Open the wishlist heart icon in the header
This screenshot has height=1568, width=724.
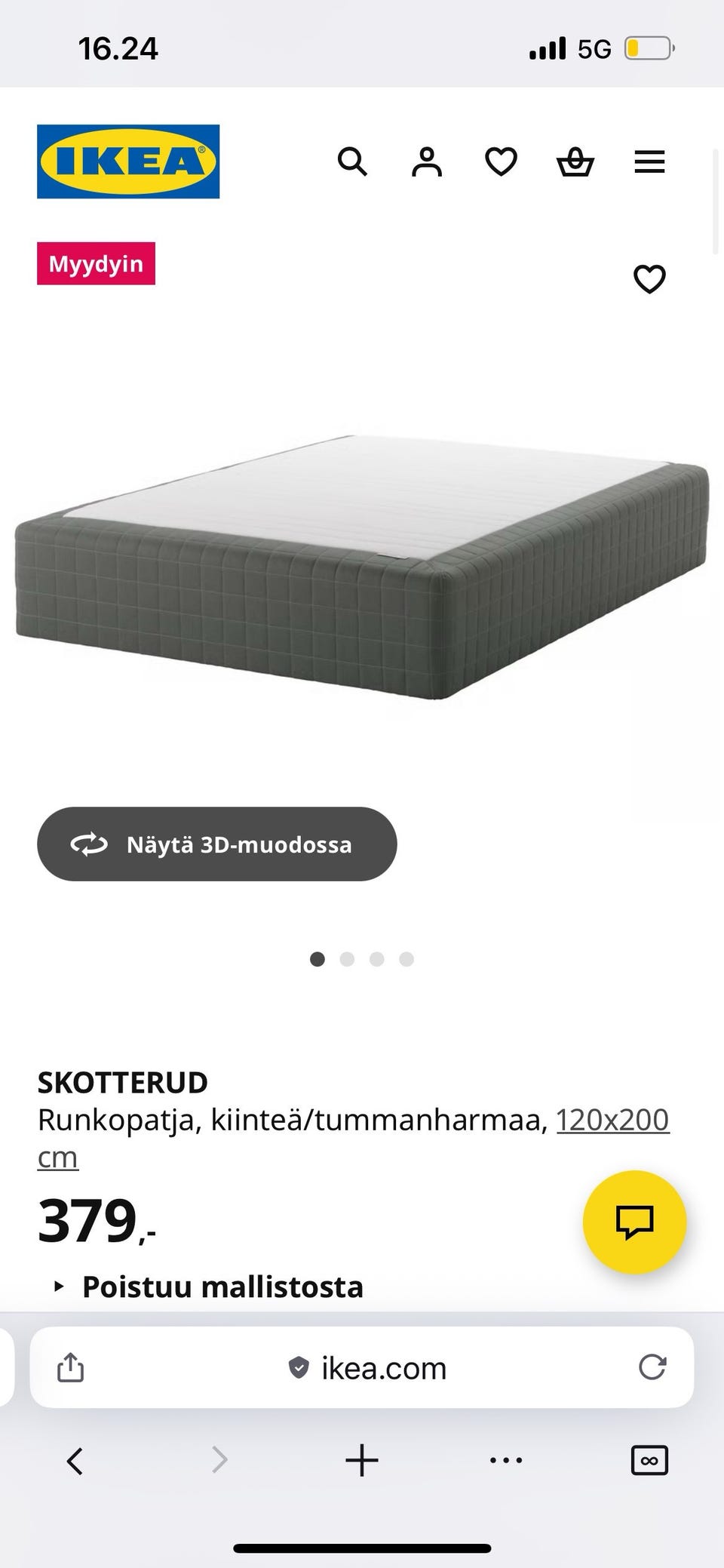point(500,161)
